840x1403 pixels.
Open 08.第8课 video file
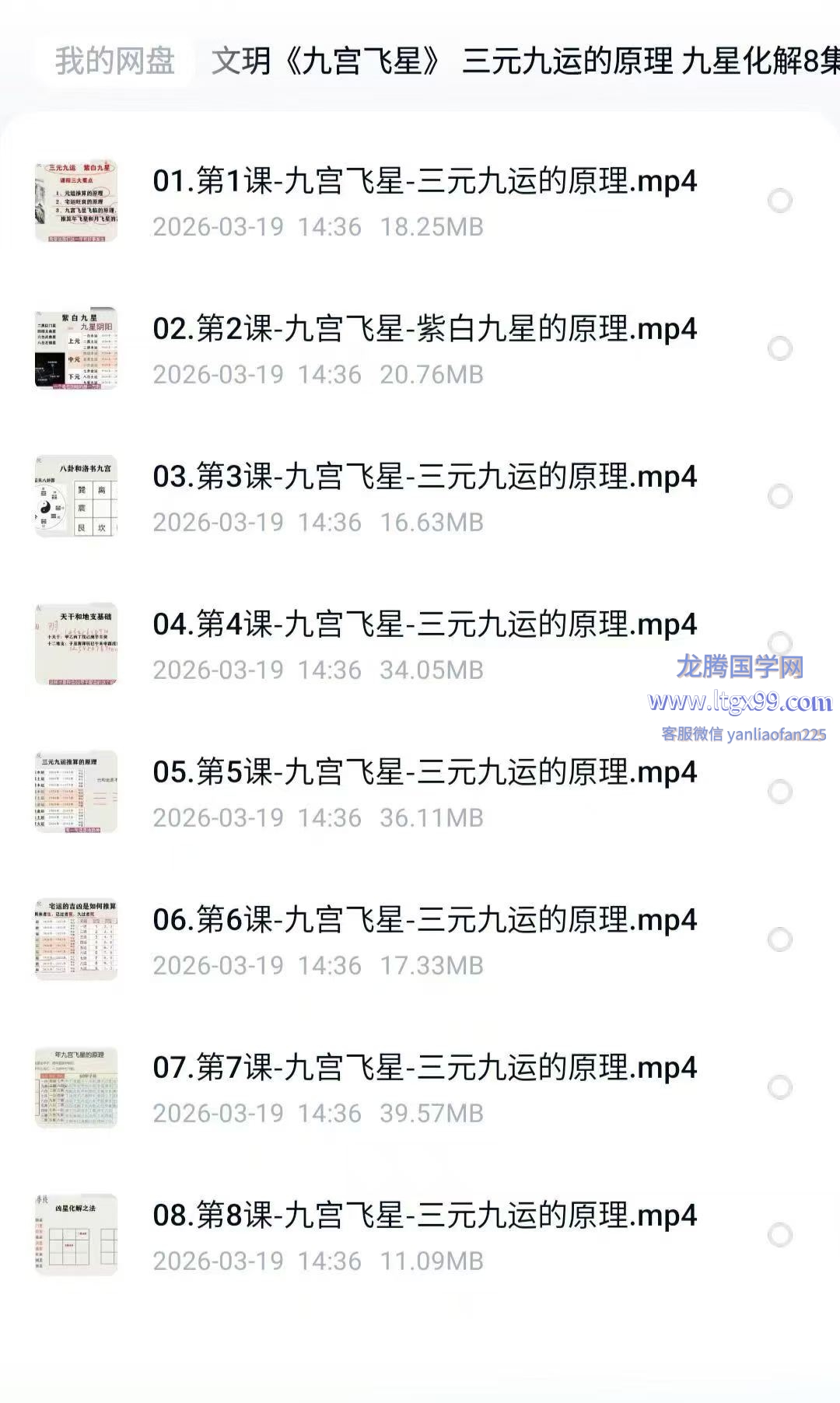point(424,1216)
